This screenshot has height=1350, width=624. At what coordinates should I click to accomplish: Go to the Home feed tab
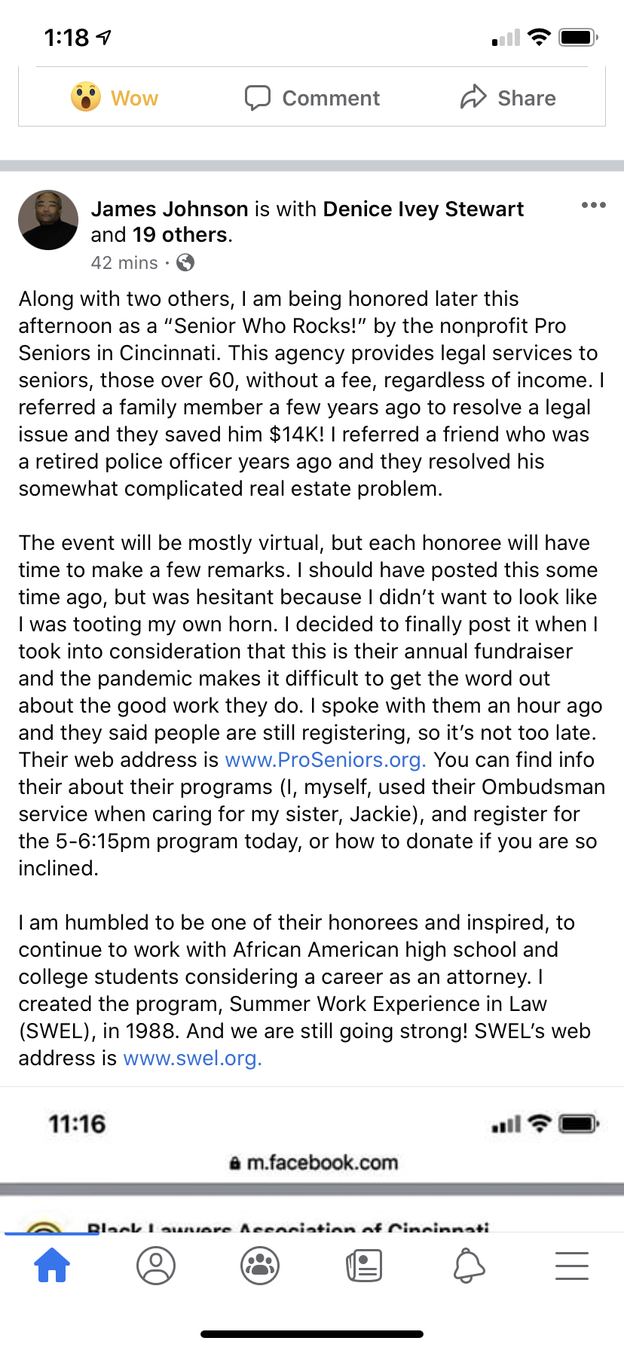click(52, 1266)
